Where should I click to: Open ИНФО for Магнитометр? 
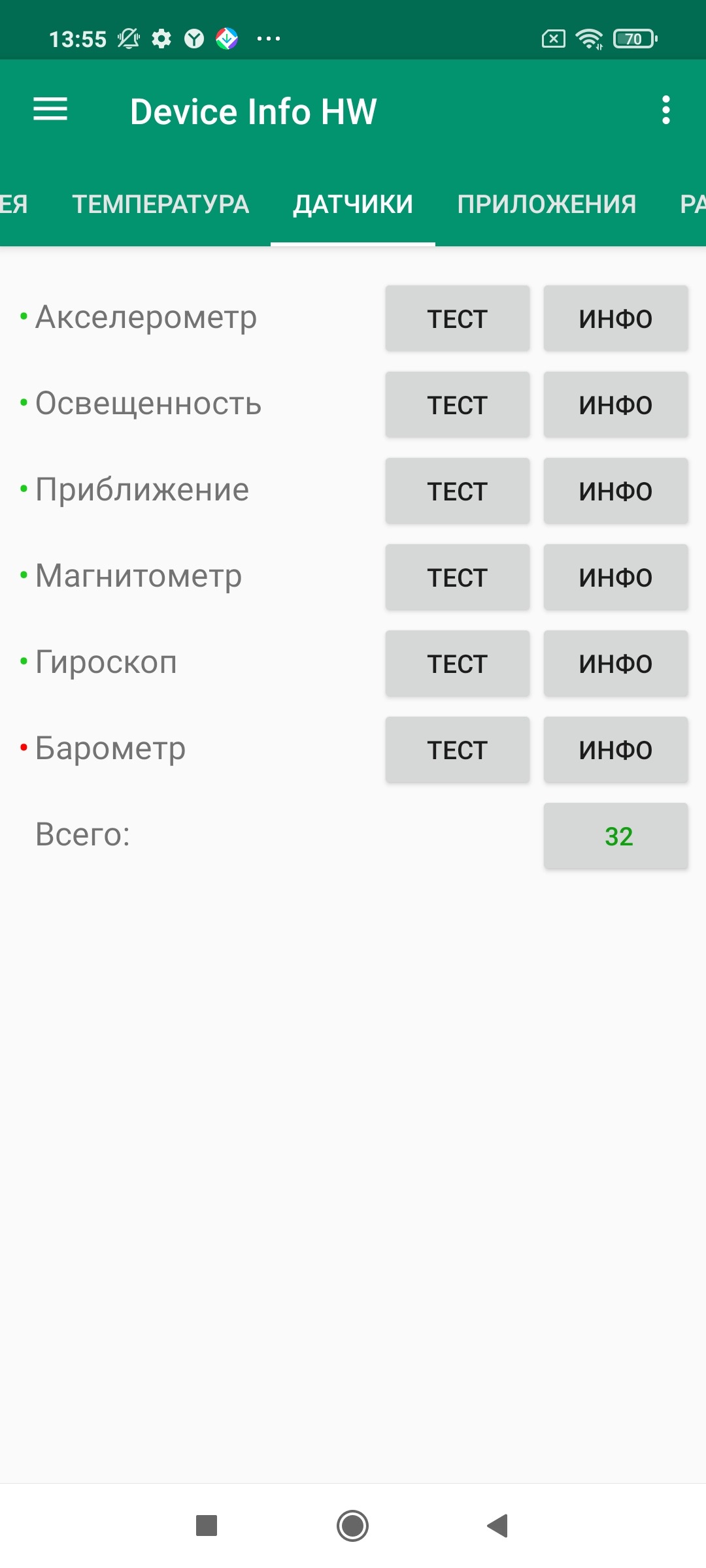click(x=615, y=578)
